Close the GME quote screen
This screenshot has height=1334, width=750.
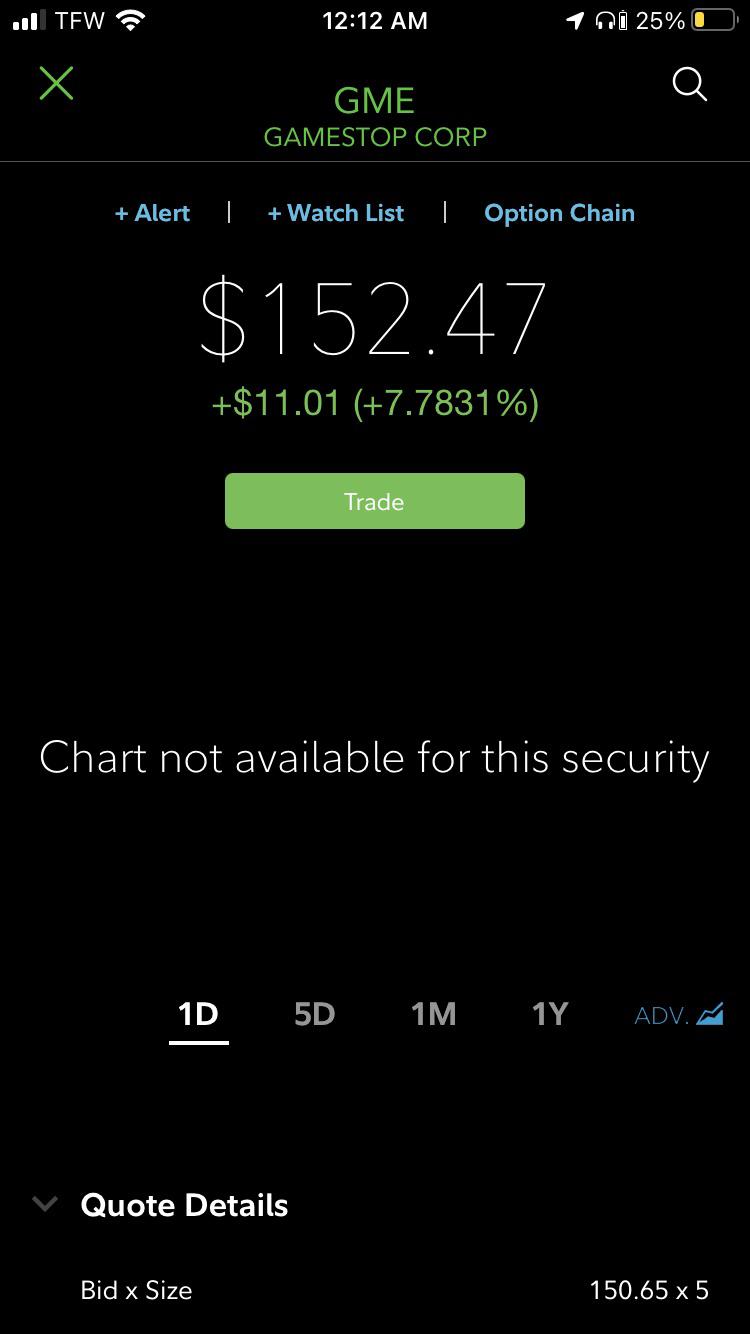[x=56, y=84]
